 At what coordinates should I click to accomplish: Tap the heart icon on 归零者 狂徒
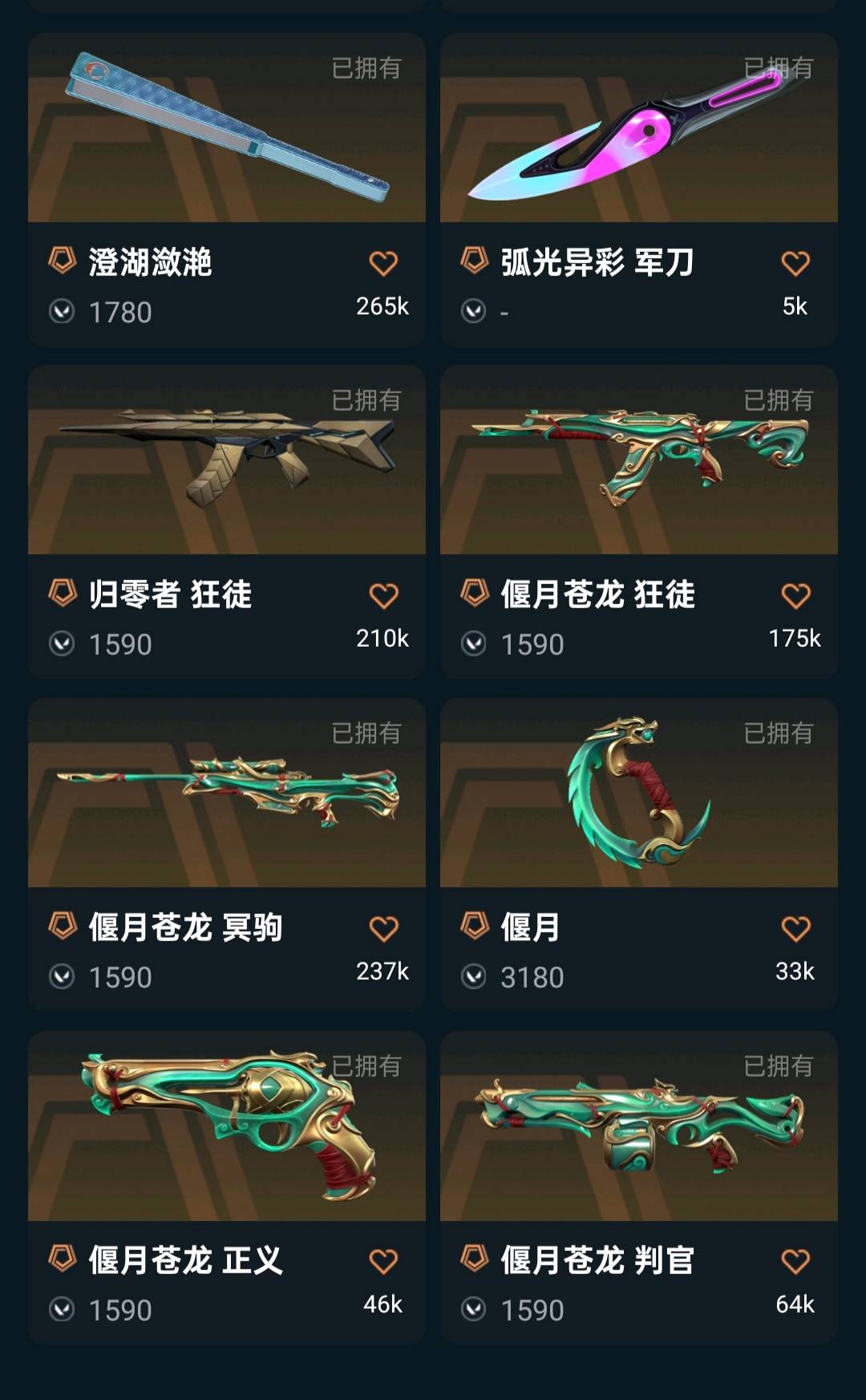coord(383,596)
